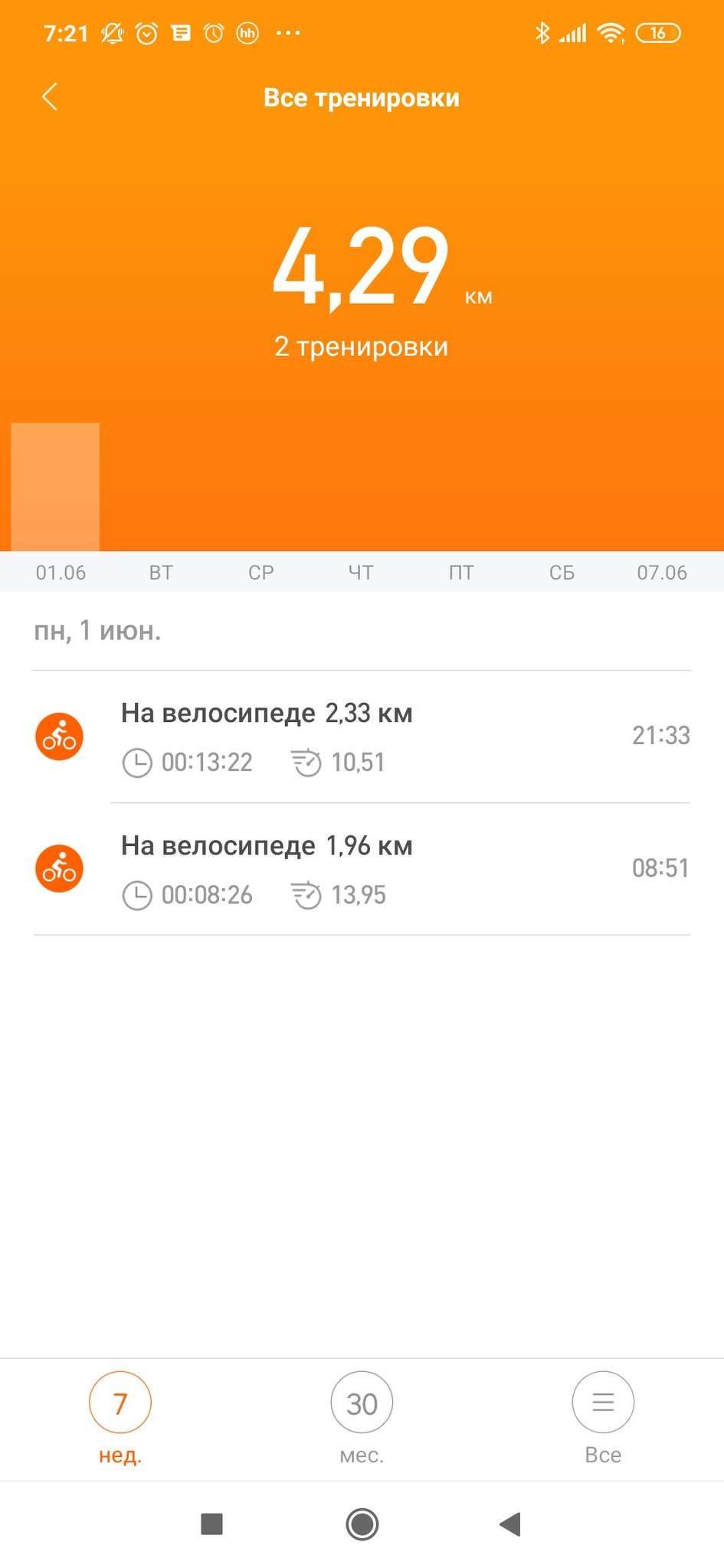Open recent apps from navigation bar
The image size is (724, 1568).
pyautogui.click(x=211, y=1524)
